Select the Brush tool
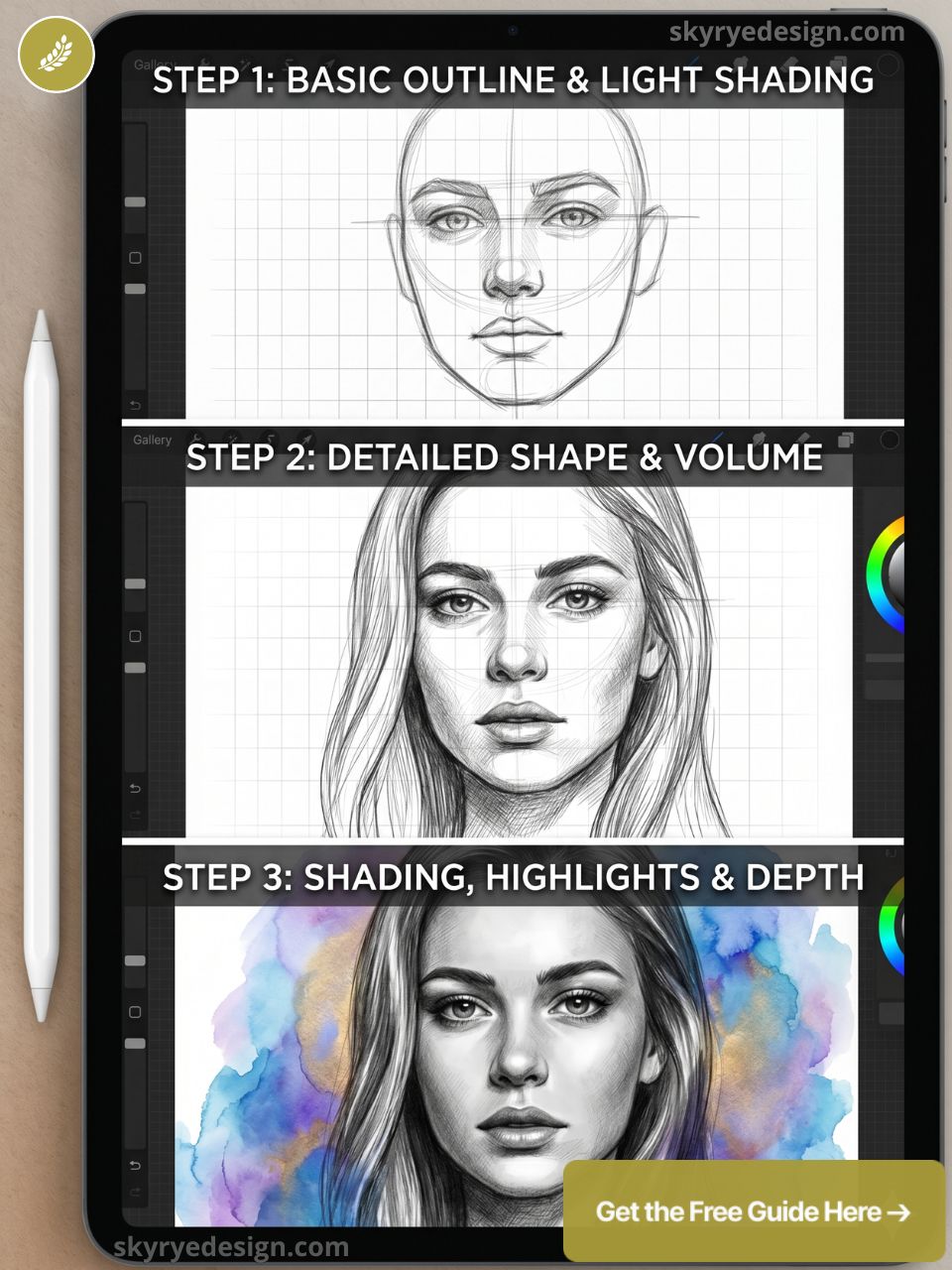The height and width of the screenshot is (1270, 952). [718, 437]
